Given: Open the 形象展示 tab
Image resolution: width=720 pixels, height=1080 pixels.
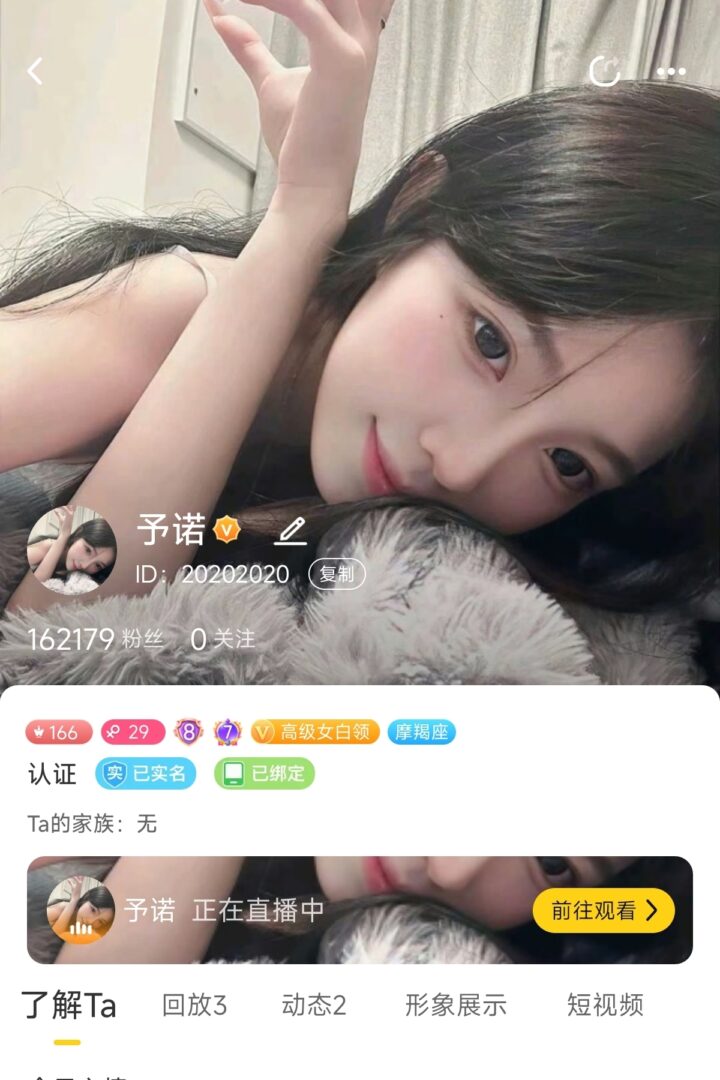Looking at the screenshot, I should pos(455,1005).
